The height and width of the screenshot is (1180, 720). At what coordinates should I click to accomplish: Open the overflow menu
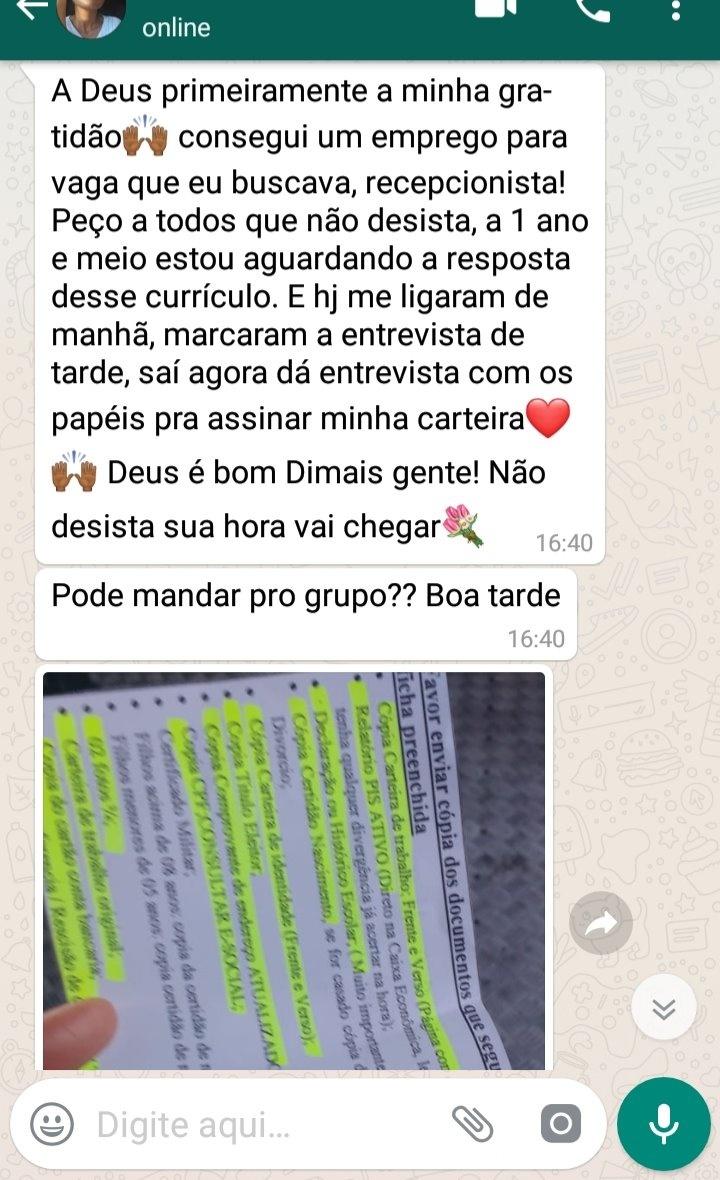[676, 10]
